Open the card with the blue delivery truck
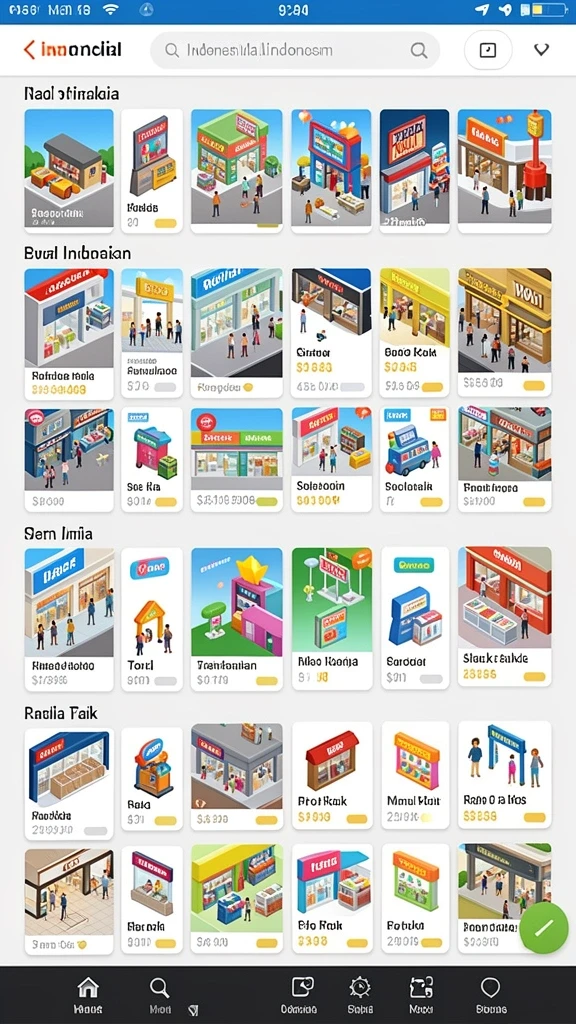576x1024 pixels. coord(414,460)
